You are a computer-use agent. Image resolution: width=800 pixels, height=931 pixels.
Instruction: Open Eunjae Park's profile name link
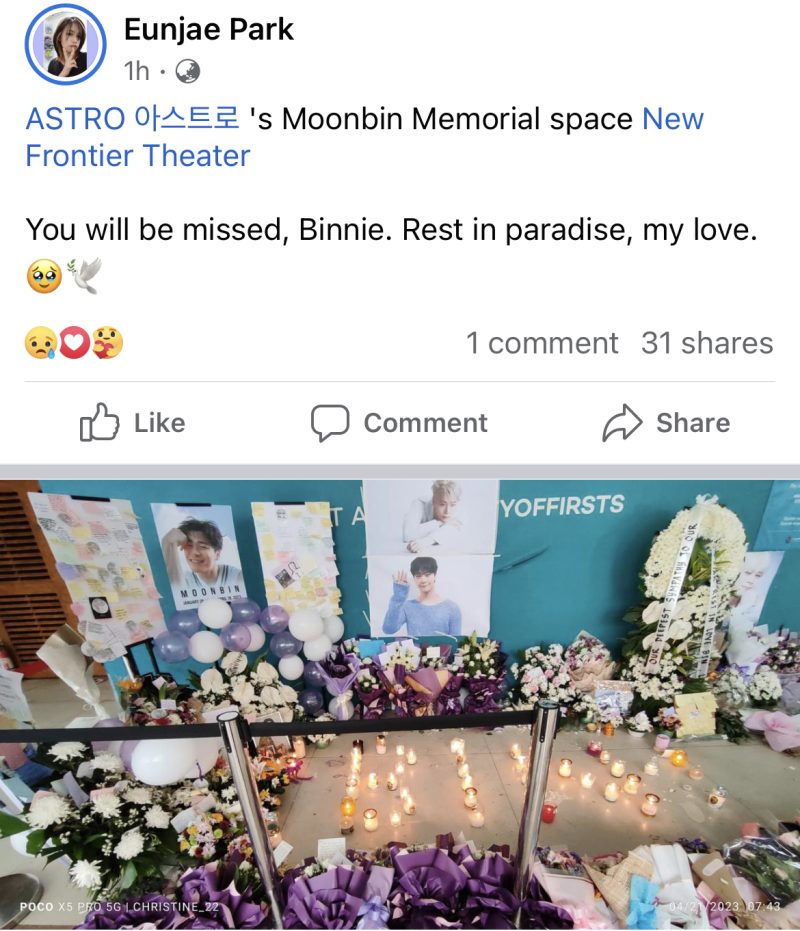(208, 30)
